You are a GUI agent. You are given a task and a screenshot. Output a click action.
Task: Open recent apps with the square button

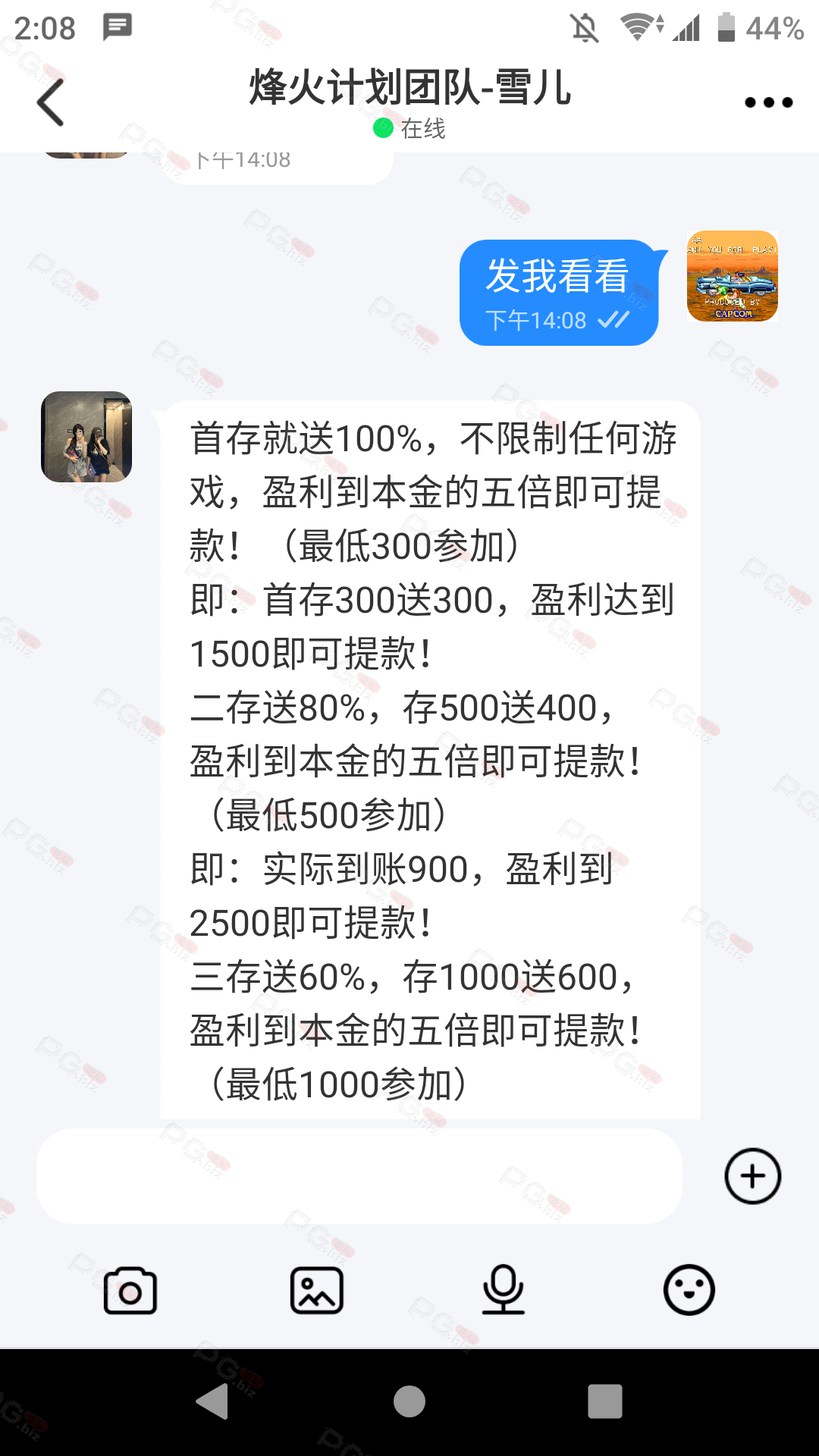[605, 1401]
